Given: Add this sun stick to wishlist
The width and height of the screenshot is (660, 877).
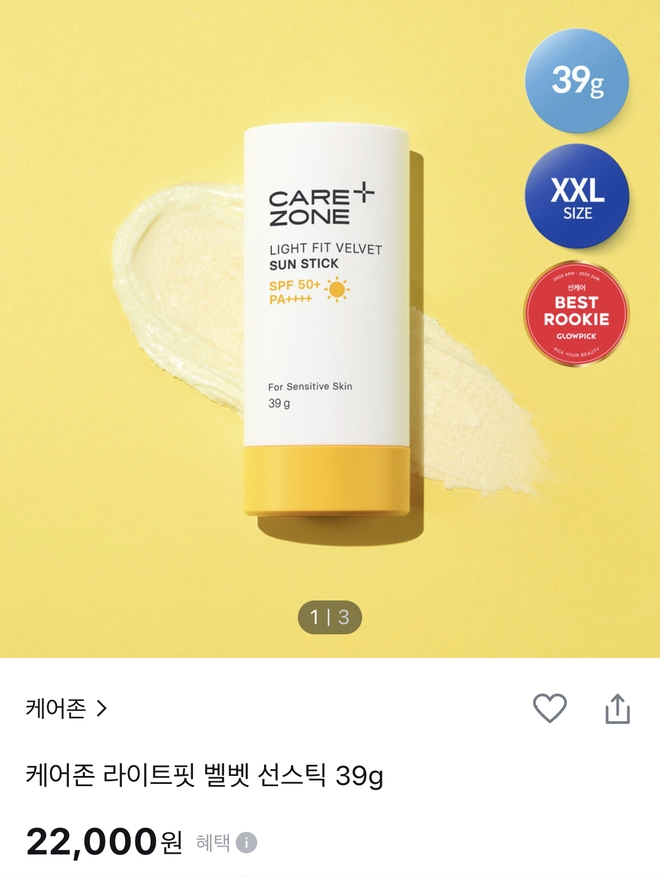Looking at the screenshot, I should point(550,708).
